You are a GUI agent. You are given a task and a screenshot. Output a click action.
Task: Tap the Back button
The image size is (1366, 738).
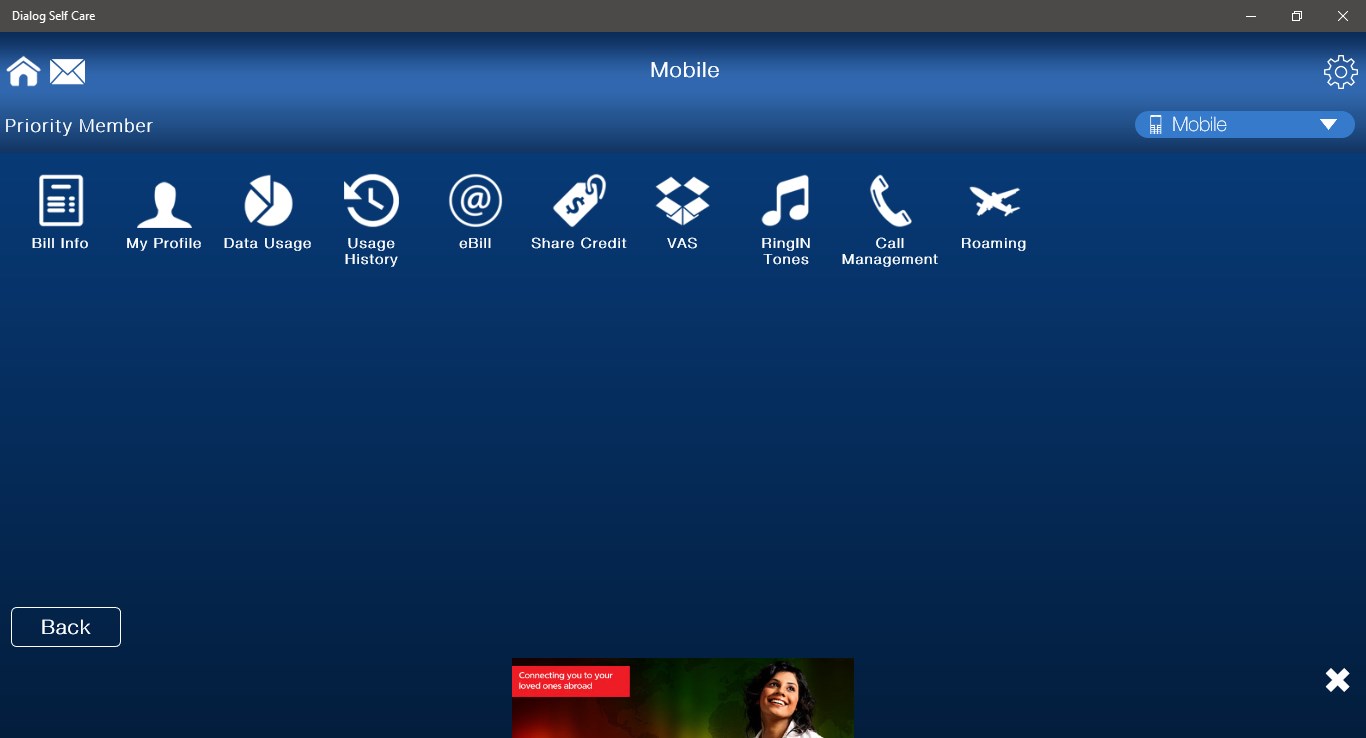66,627
